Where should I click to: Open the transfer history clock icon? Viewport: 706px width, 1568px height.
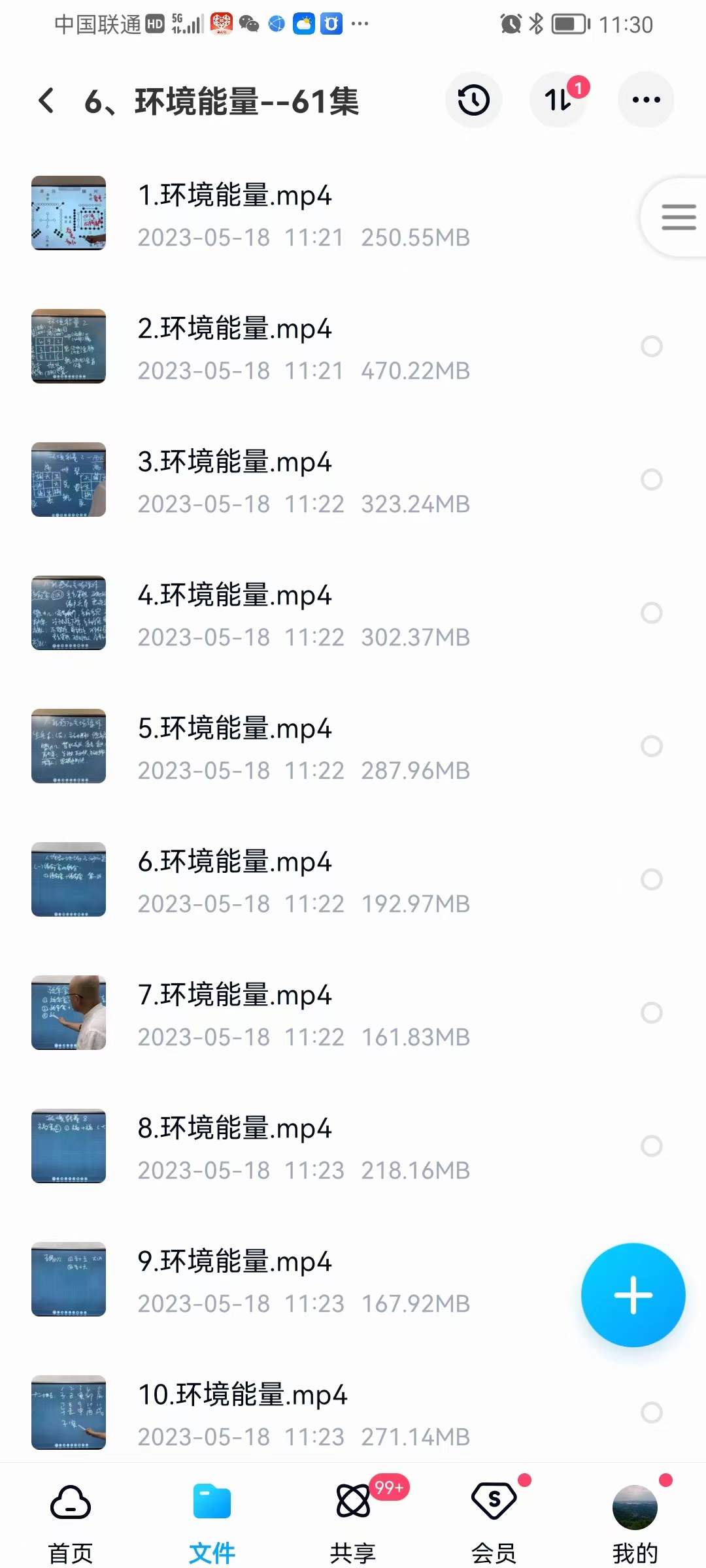(x=473, y=99)
